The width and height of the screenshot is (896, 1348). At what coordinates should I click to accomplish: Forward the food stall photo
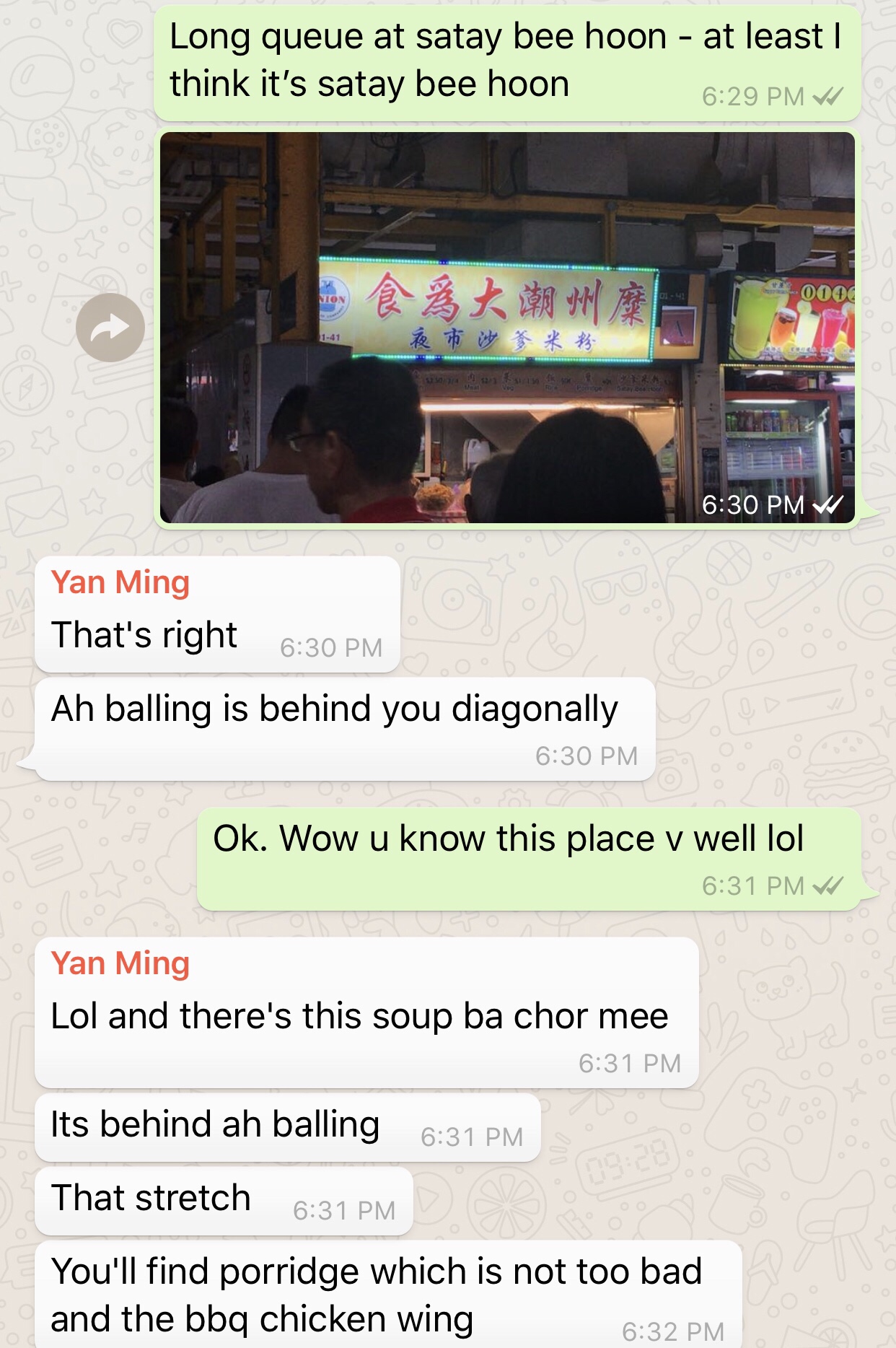[x=110, y=328]
